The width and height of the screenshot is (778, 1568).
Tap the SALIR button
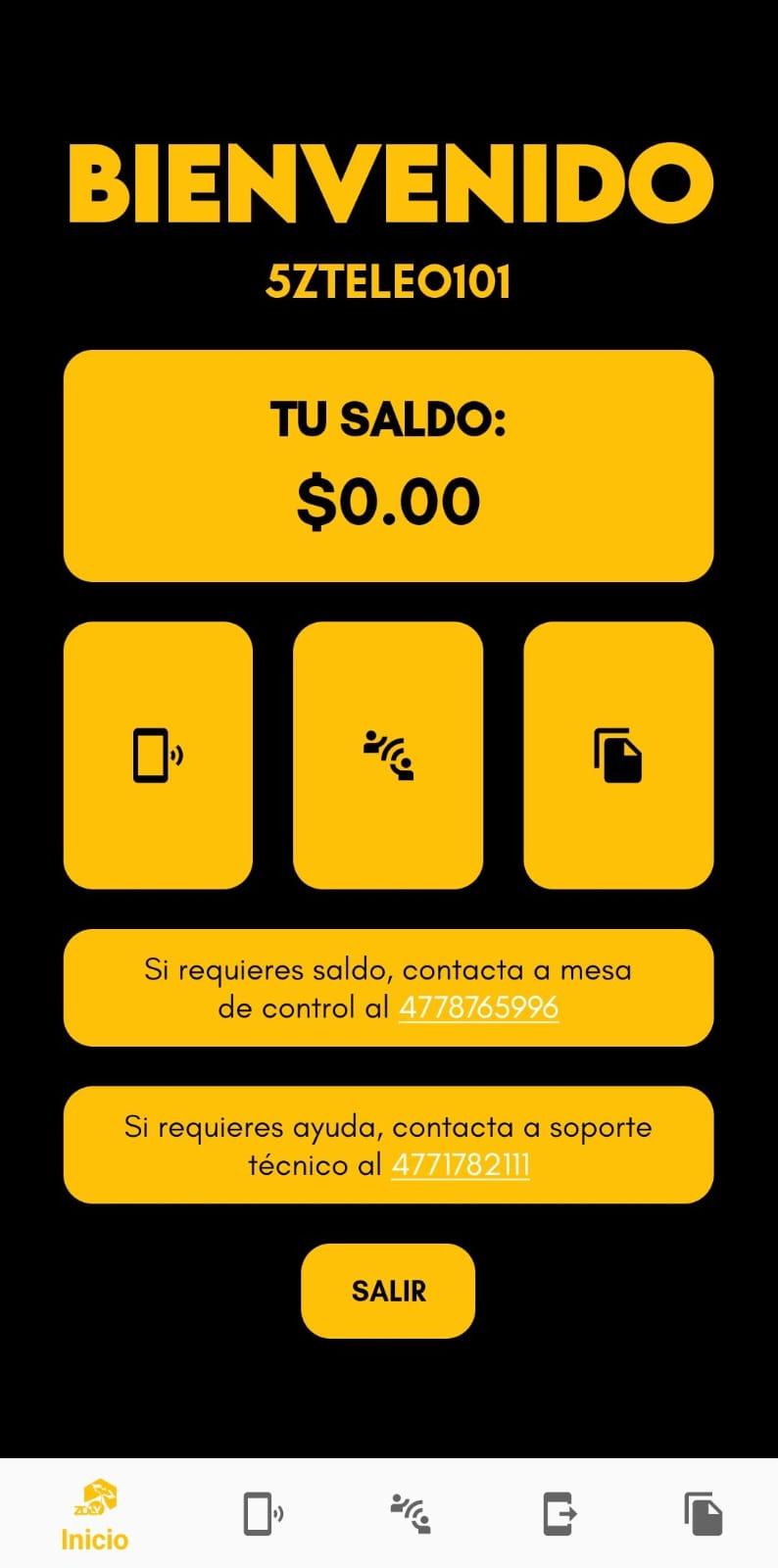(388, 1291)
